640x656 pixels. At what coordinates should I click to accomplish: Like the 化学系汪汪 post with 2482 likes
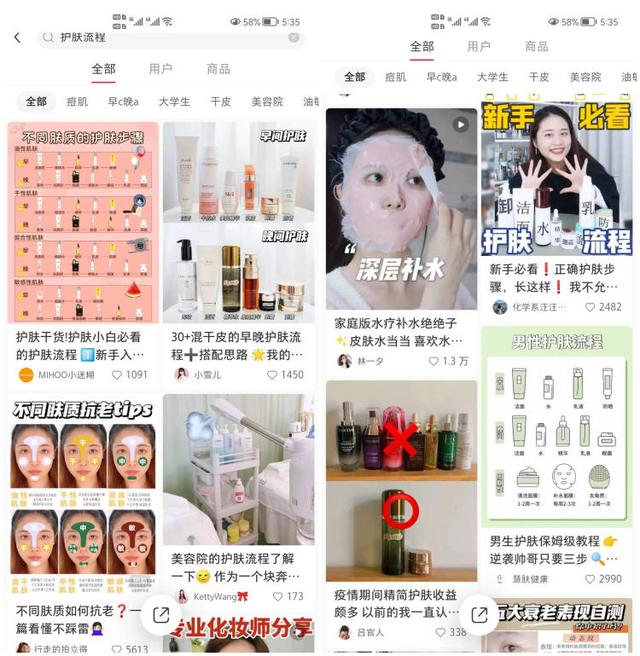(591, 308)
